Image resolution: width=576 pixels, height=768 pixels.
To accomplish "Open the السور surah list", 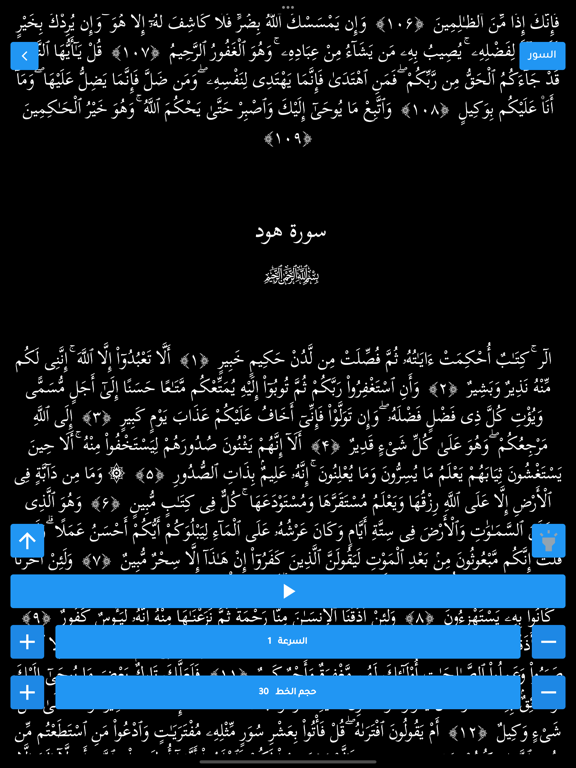I will (x=542, y=55).
